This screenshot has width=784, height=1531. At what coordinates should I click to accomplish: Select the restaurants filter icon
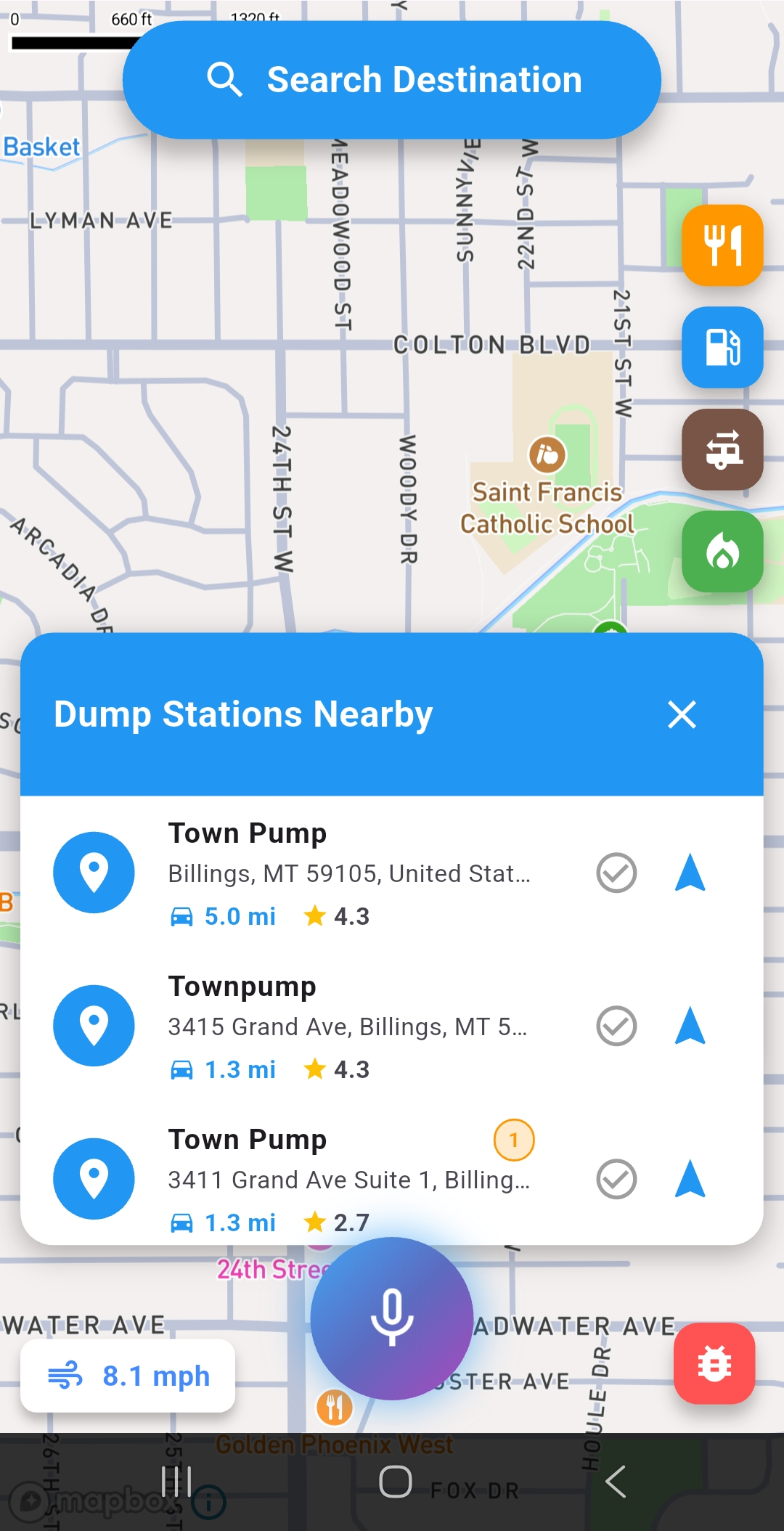click(722, 245)
